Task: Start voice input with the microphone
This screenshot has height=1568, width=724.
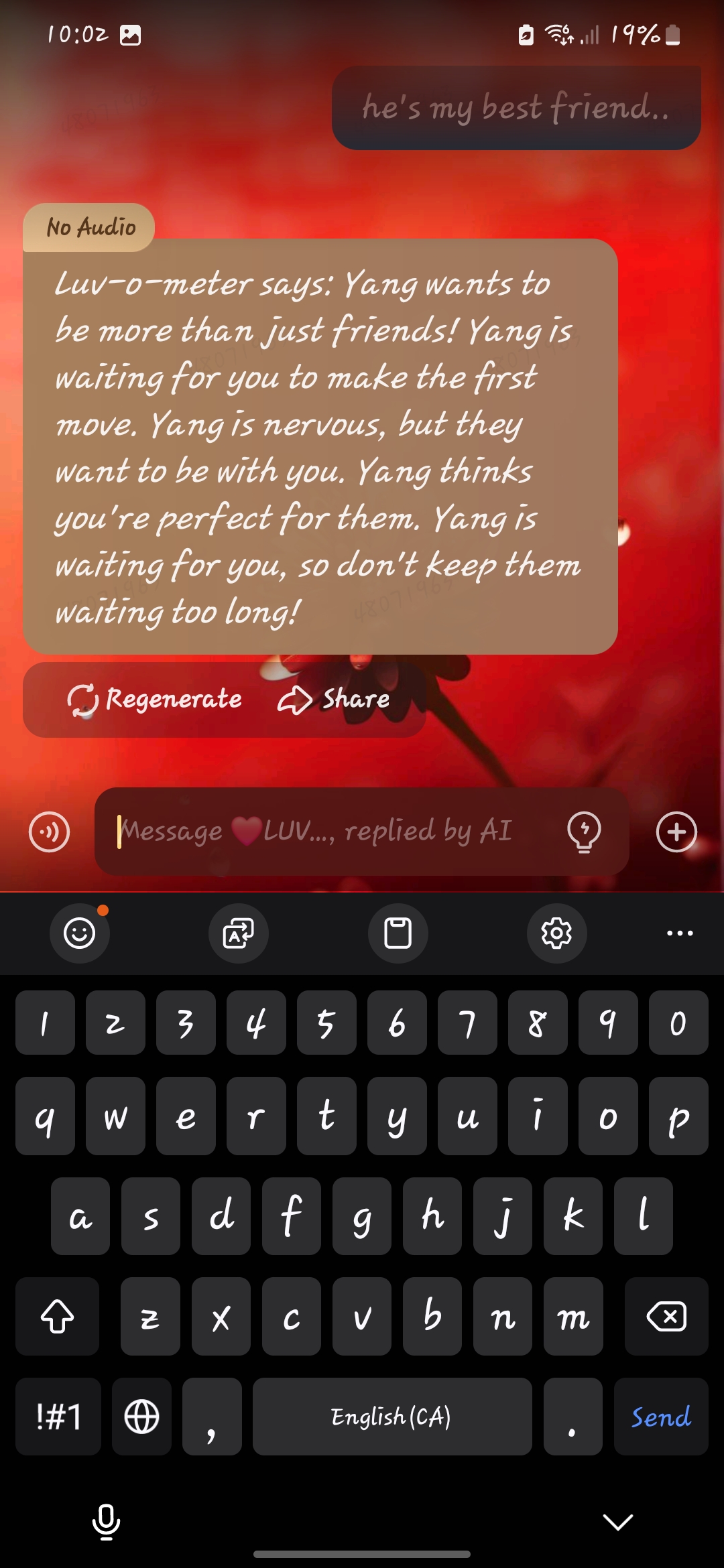Action: (106, 1522)
